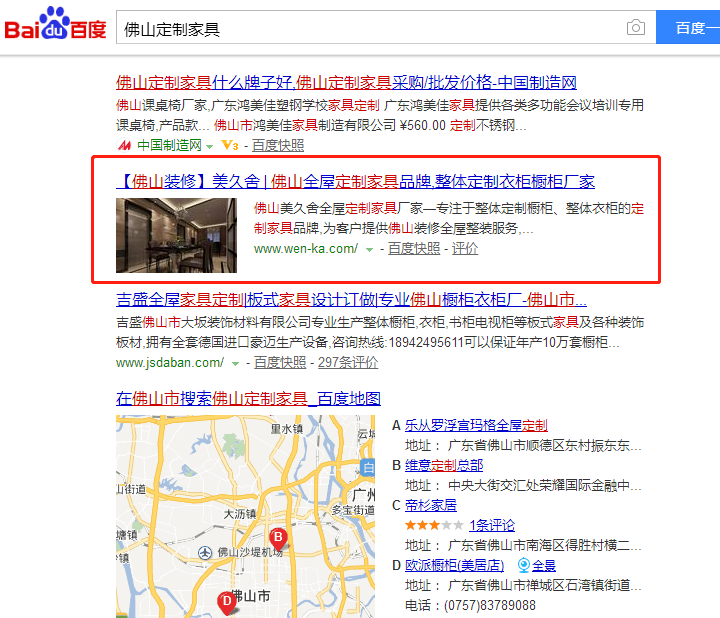Open the 评价 link under www.wen-ka.com
This screenshot has width=720, height=618.
tap(465, 248)
